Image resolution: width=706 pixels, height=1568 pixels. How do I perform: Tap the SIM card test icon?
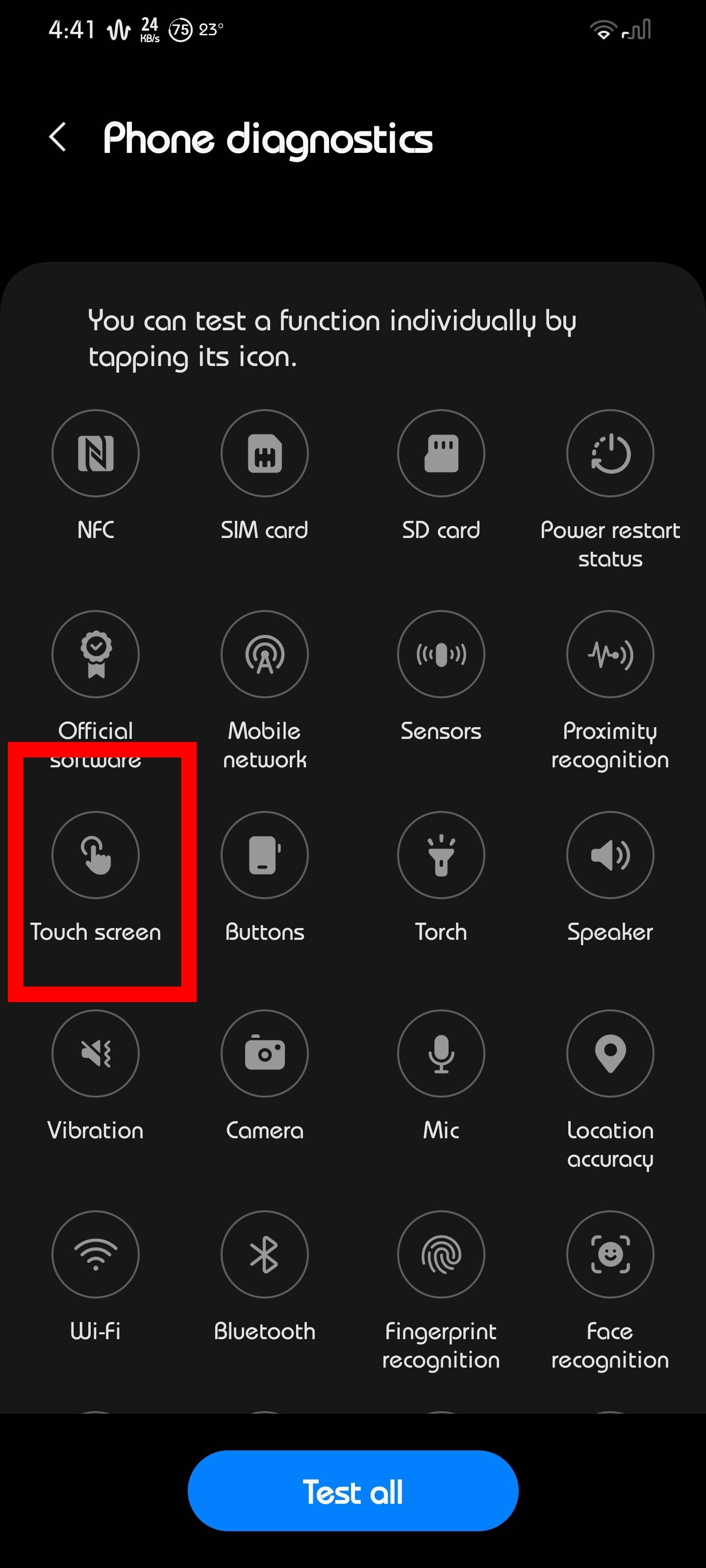[x=264, y=453]
